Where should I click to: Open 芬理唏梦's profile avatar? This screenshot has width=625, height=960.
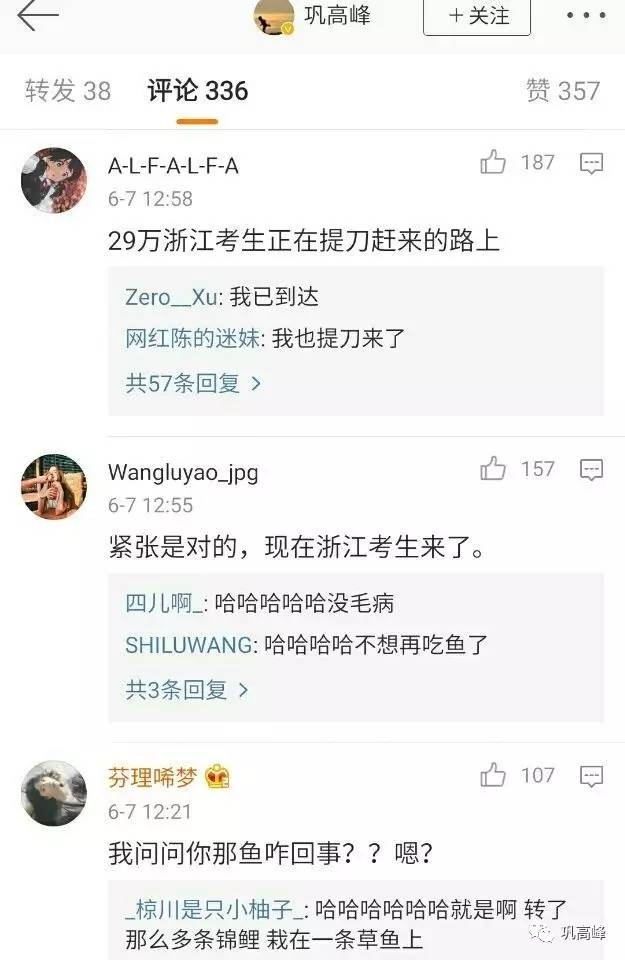[x=54, y=793]
